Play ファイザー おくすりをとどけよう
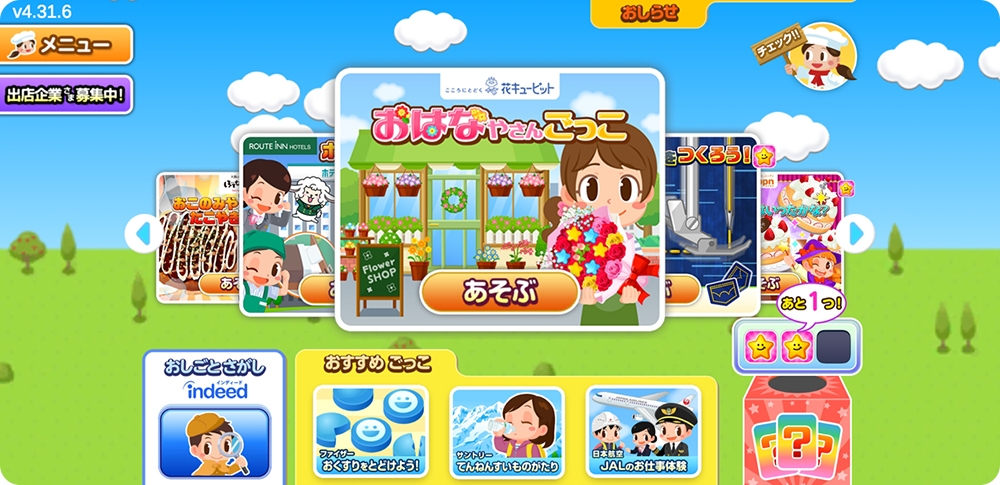Viewport: 1000px width, 485px height. (x=371, y=432)
